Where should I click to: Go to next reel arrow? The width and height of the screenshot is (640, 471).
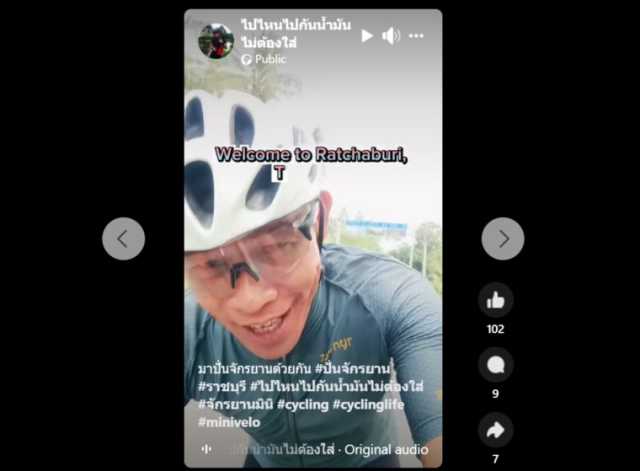coord(503,239)
